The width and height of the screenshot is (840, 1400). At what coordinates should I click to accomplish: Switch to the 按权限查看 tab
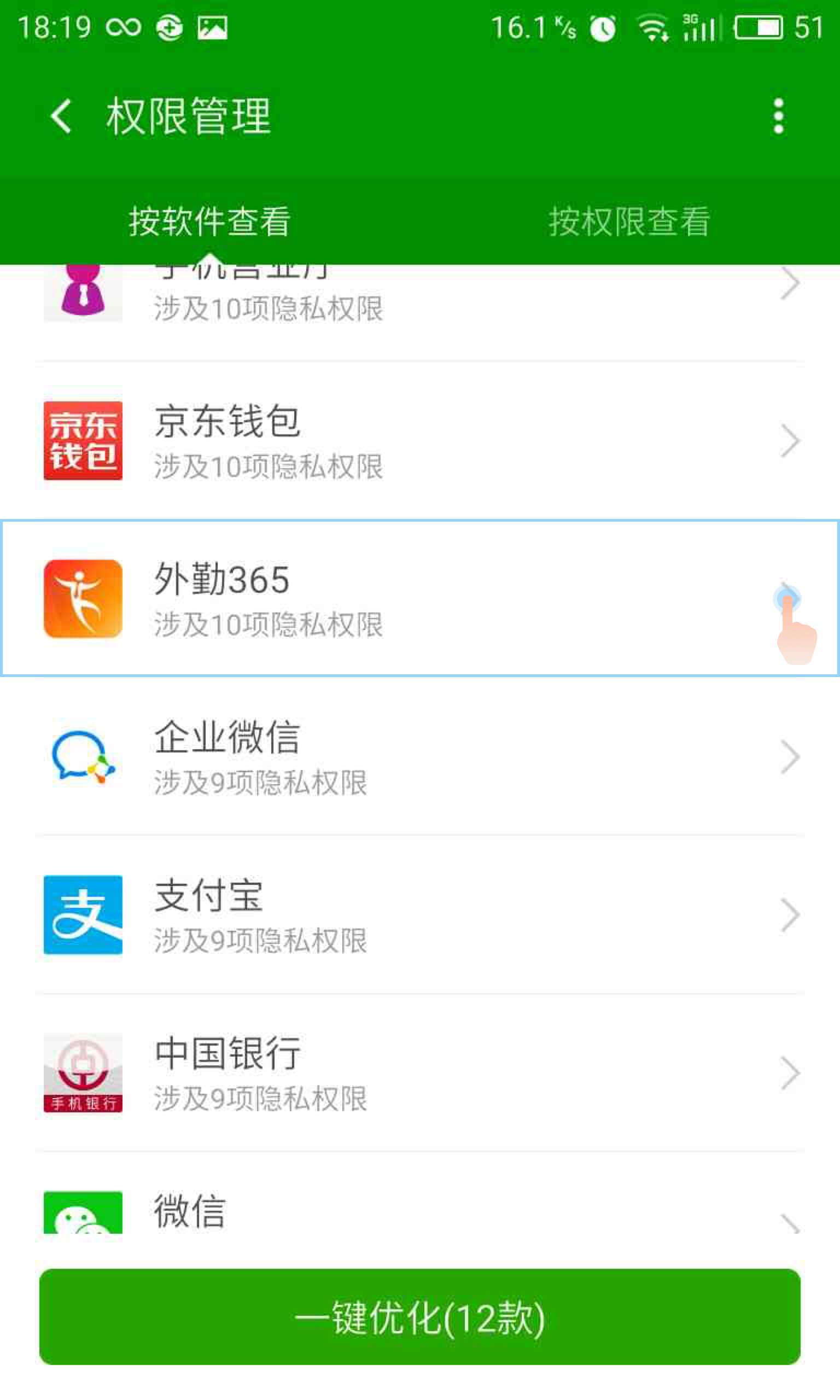[x=629, y=221]
